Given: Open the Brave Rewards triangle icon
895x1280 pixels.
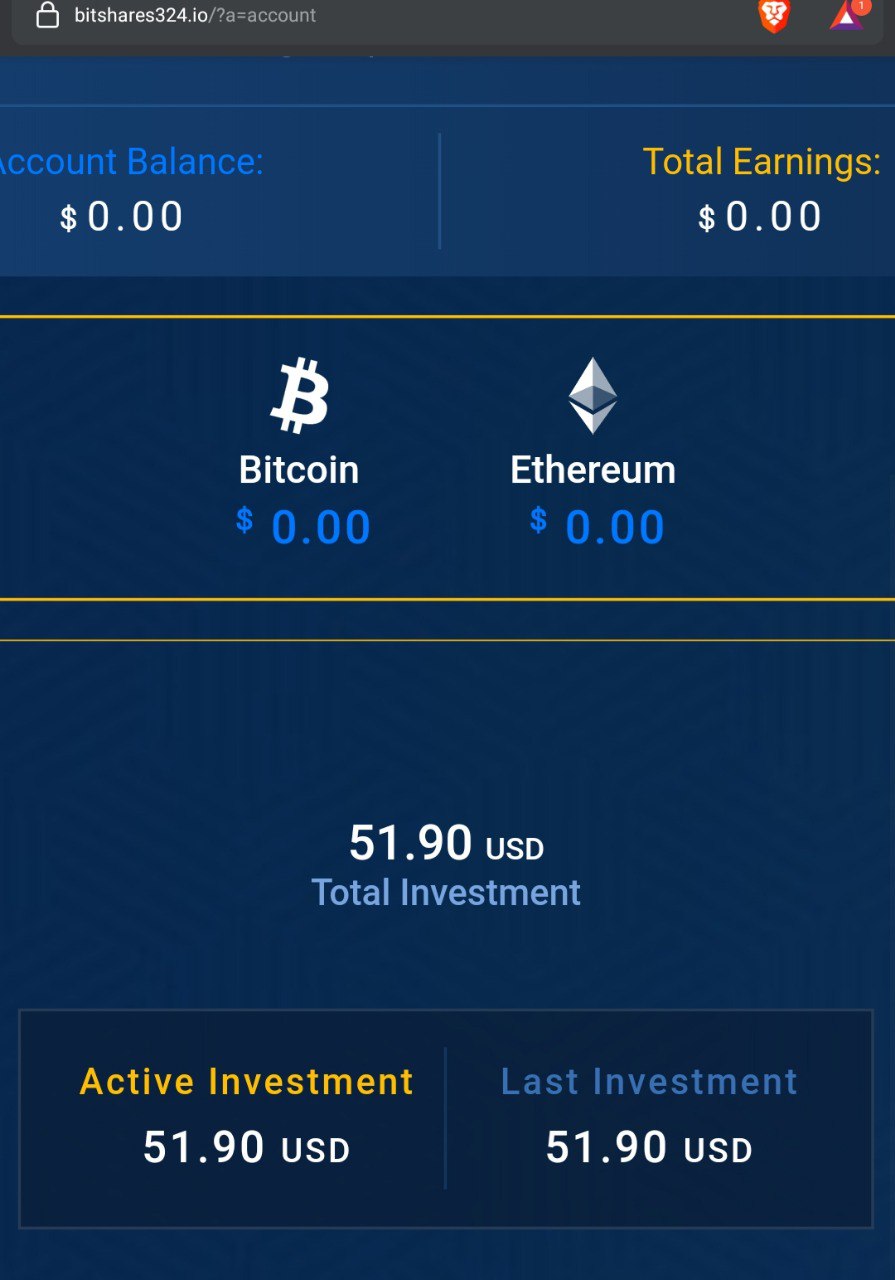Looking at the screenshot, I should click(x=847, y=15).
